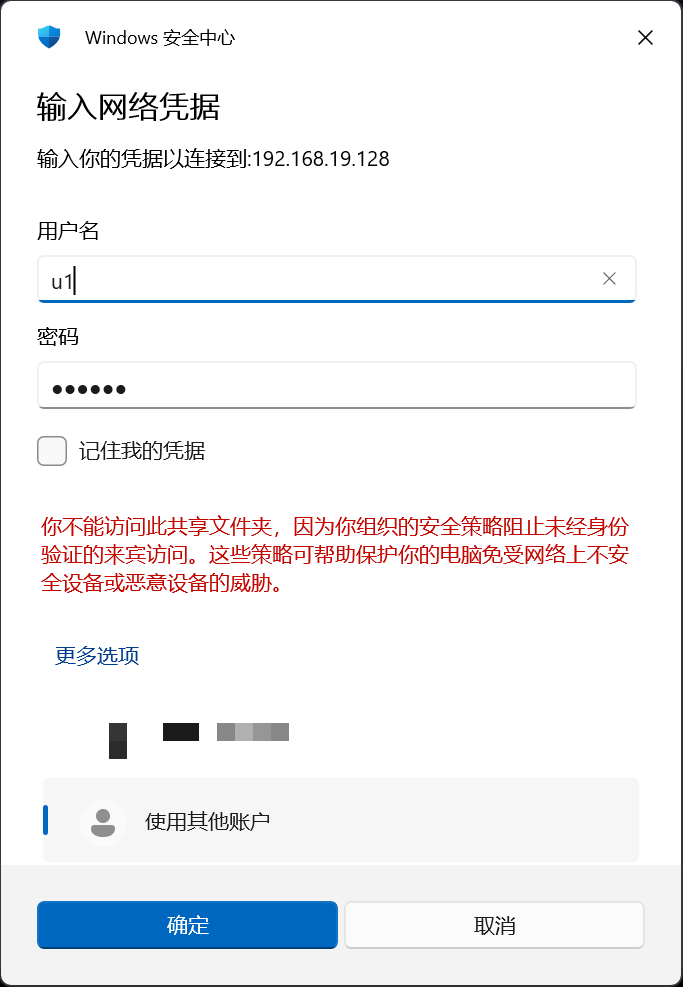This screenshot has width=683, height=987.
Task: Focus the 用户名 text field
Action: [x=337, y=279]
